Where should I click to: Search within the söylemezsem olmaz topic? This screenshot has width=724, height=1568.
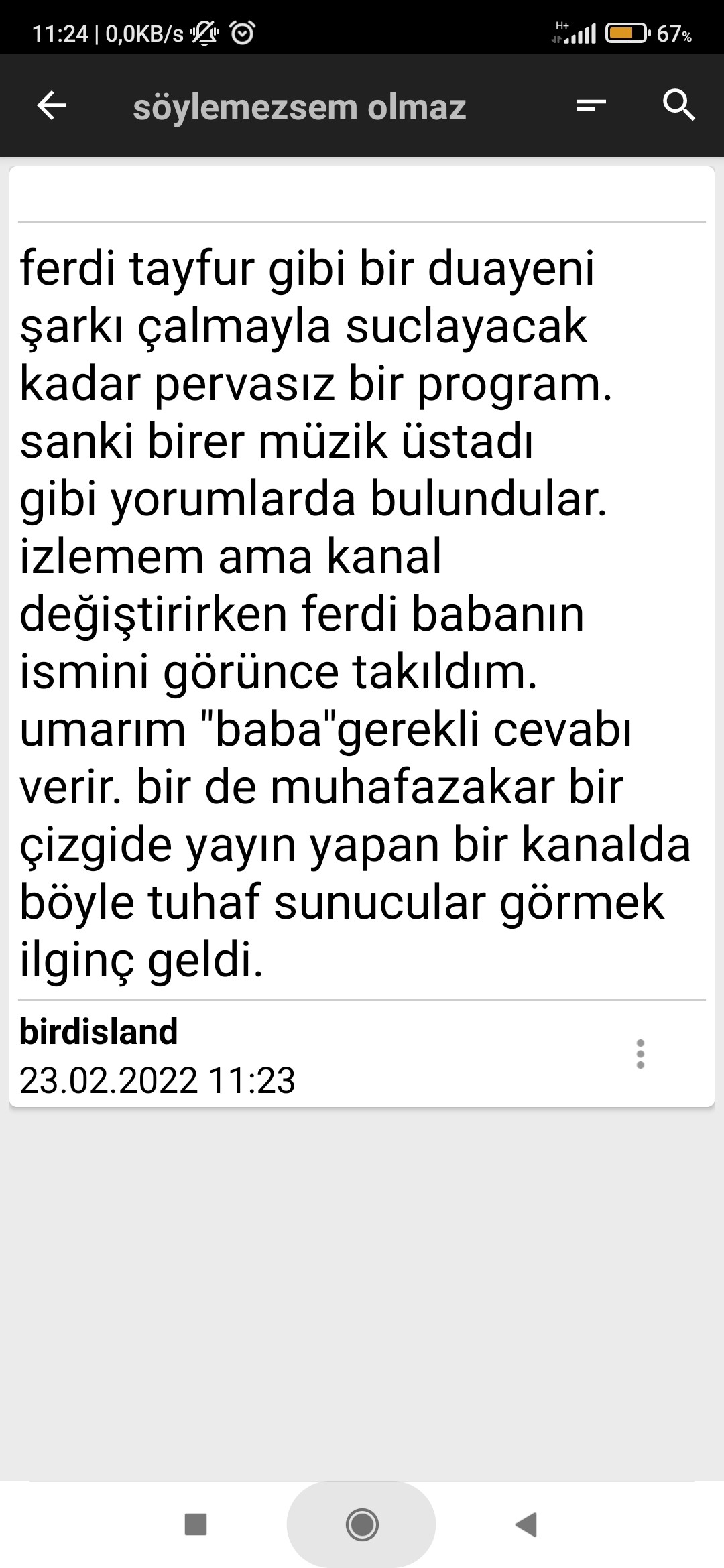(678, 106)
